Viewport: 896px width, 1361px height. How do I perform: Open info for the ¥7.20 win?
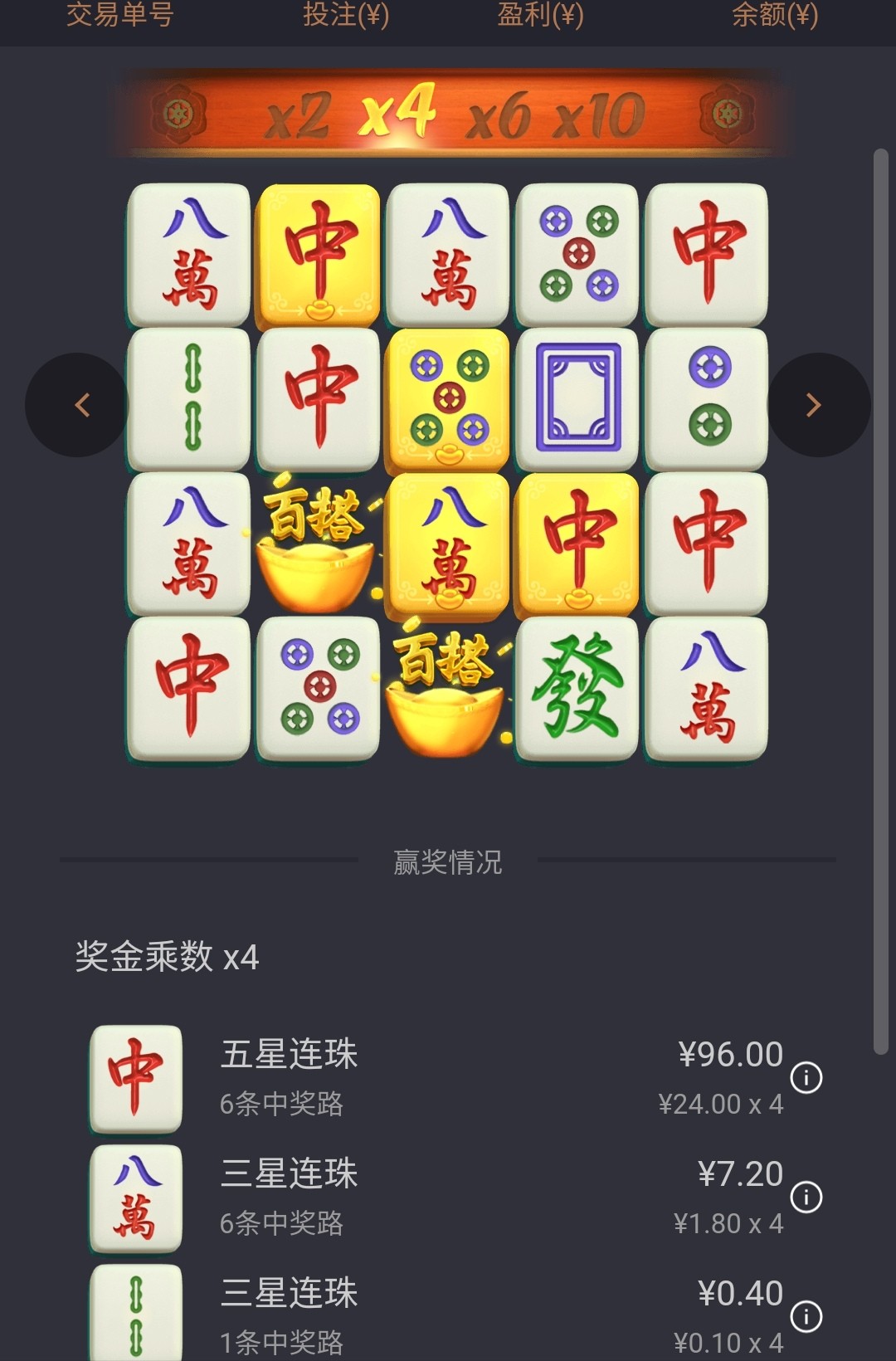[806, 1198]
